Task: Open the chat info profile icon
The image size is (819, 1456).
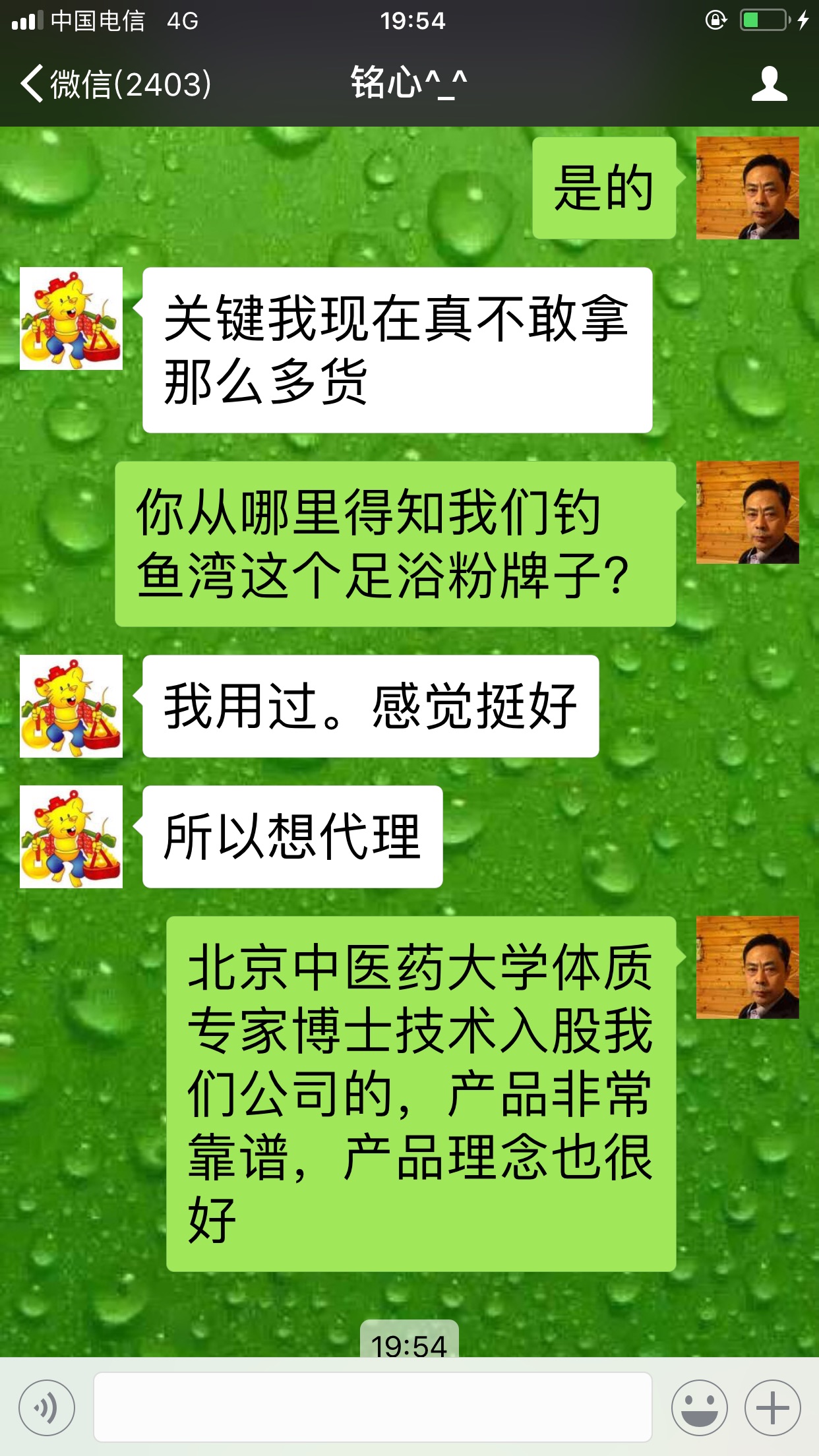Action: tap(769, 84)
